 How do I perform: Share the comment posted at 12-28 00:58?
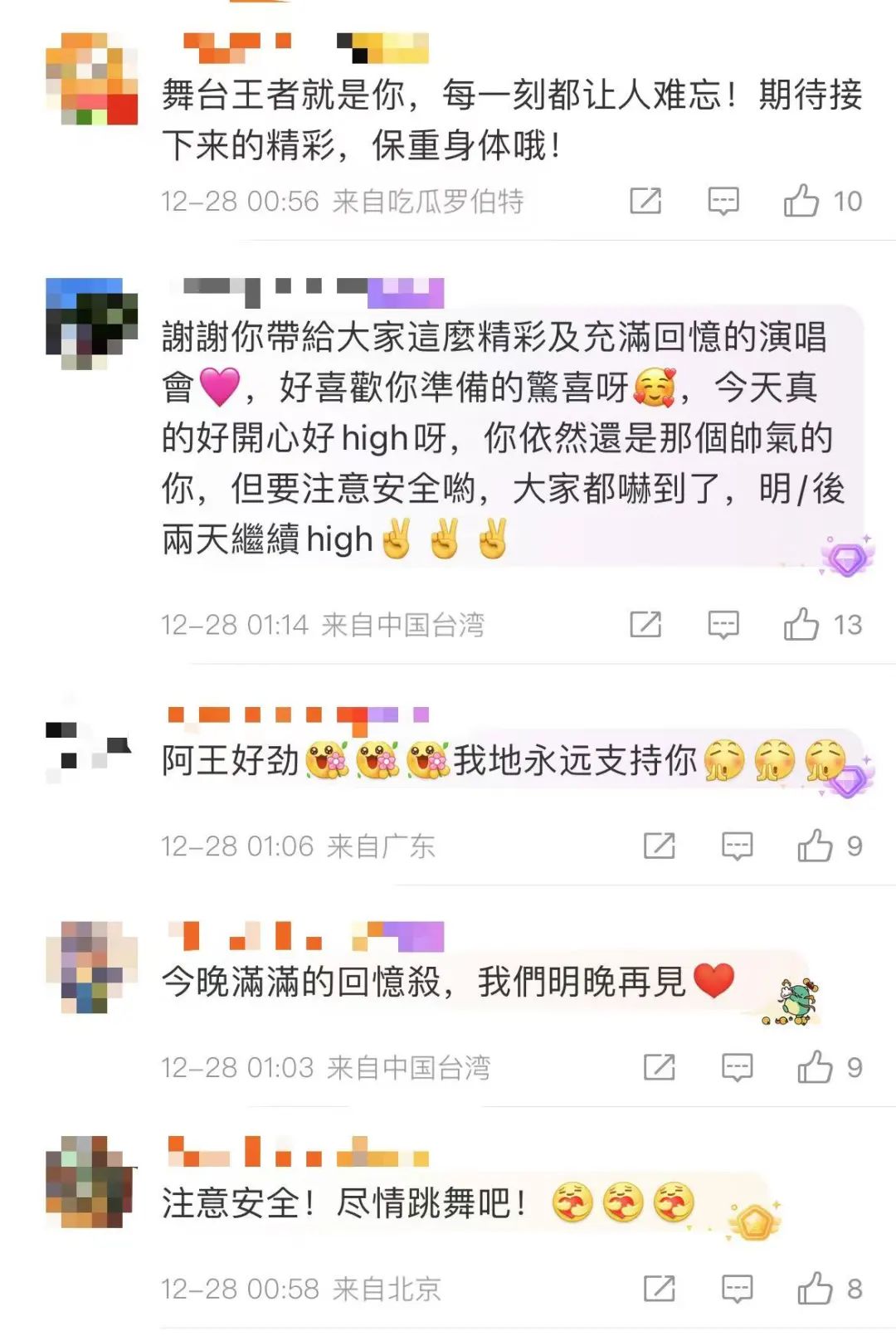click(x=660, y=1289)
